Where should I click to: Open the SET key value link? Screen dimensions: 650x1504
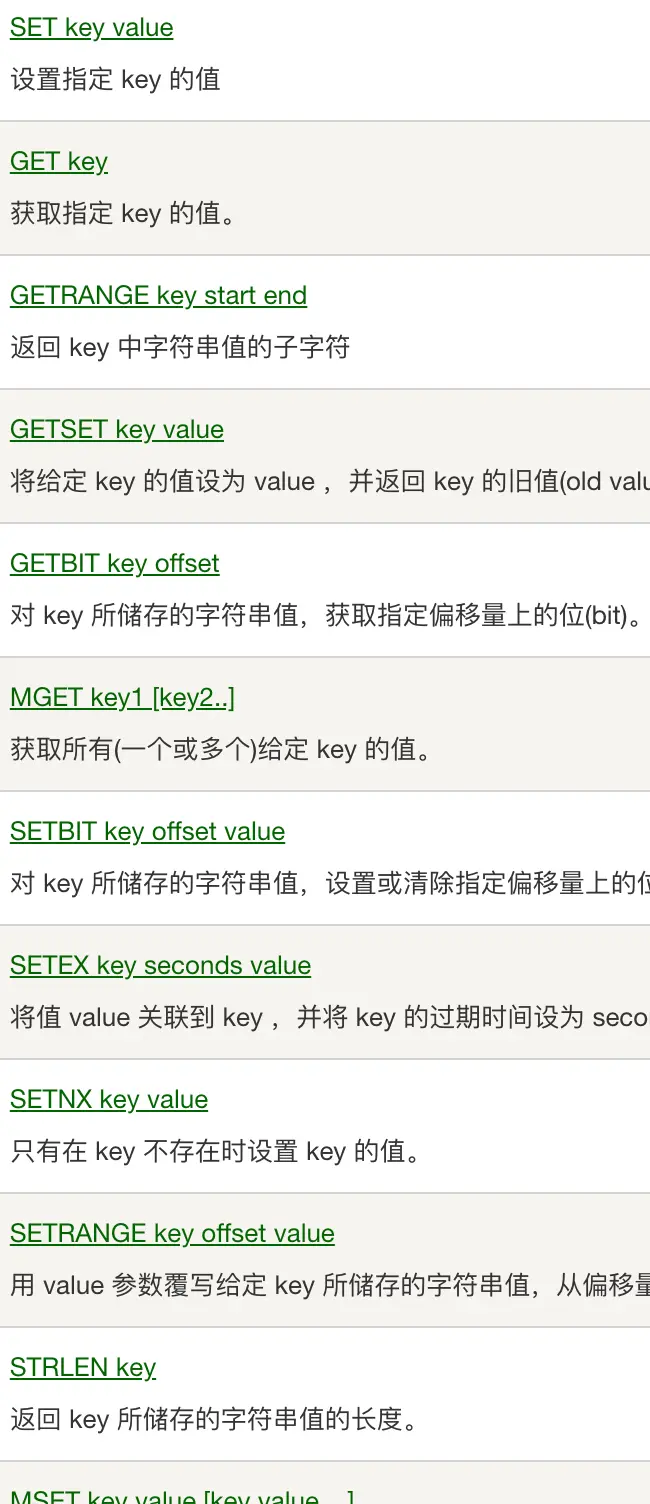91,27
